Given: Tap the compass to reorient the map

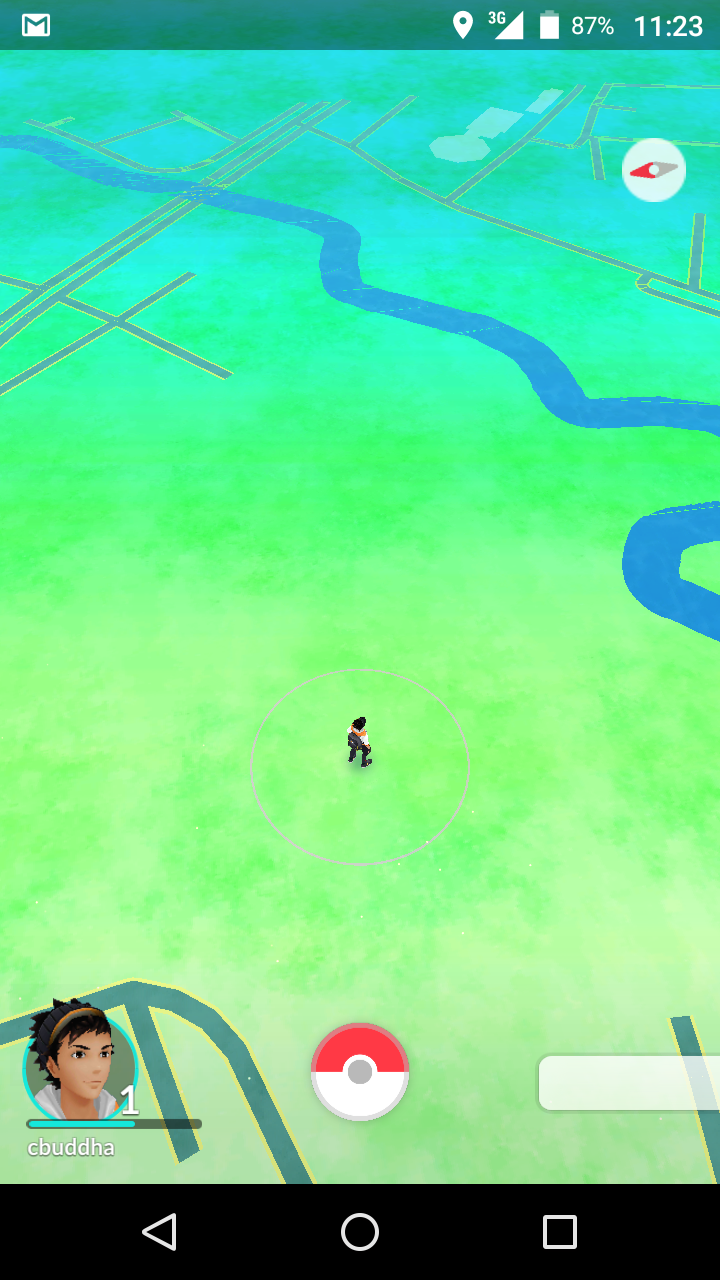Looking at the screenshot, I should point(654,170).
